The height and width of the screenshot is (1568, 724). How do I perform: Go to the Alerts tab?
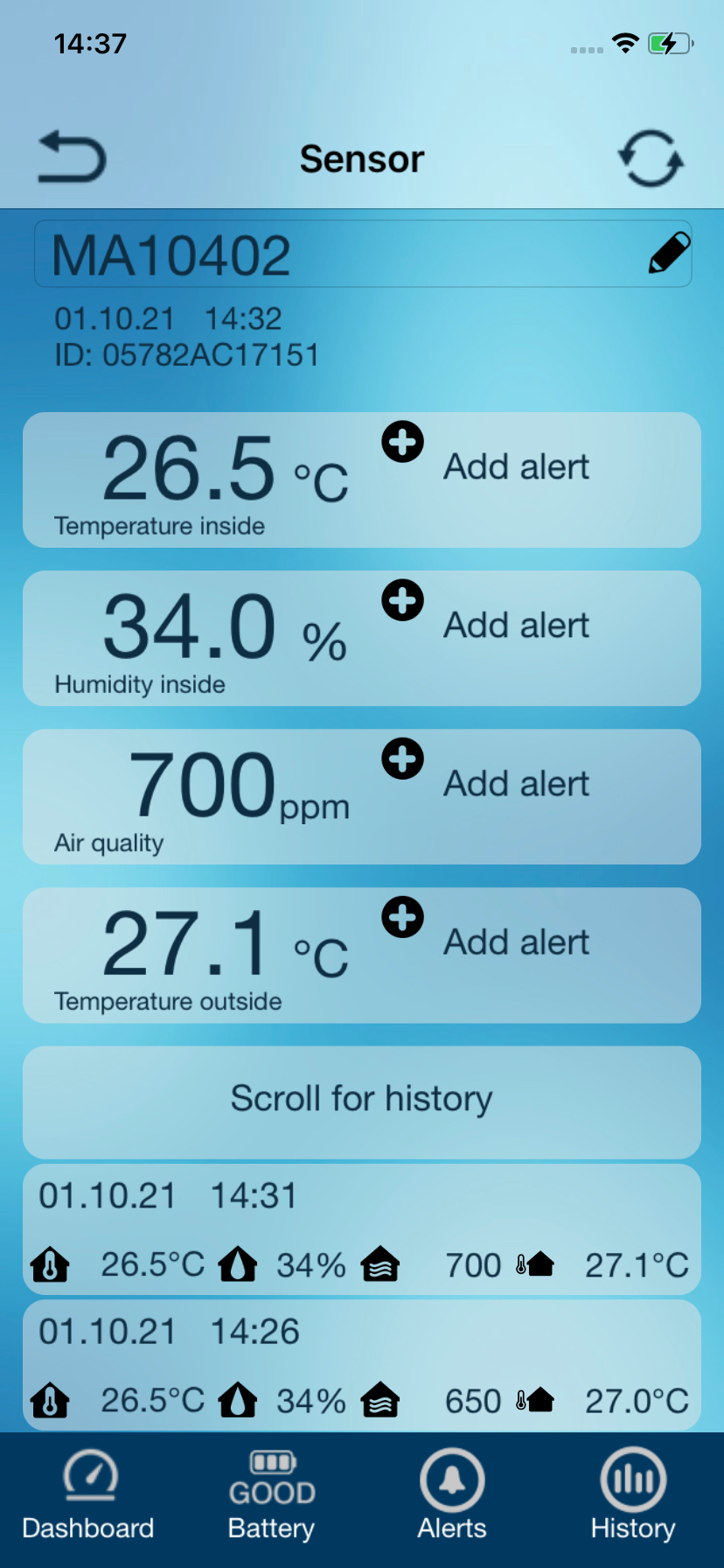point(452,1496)
